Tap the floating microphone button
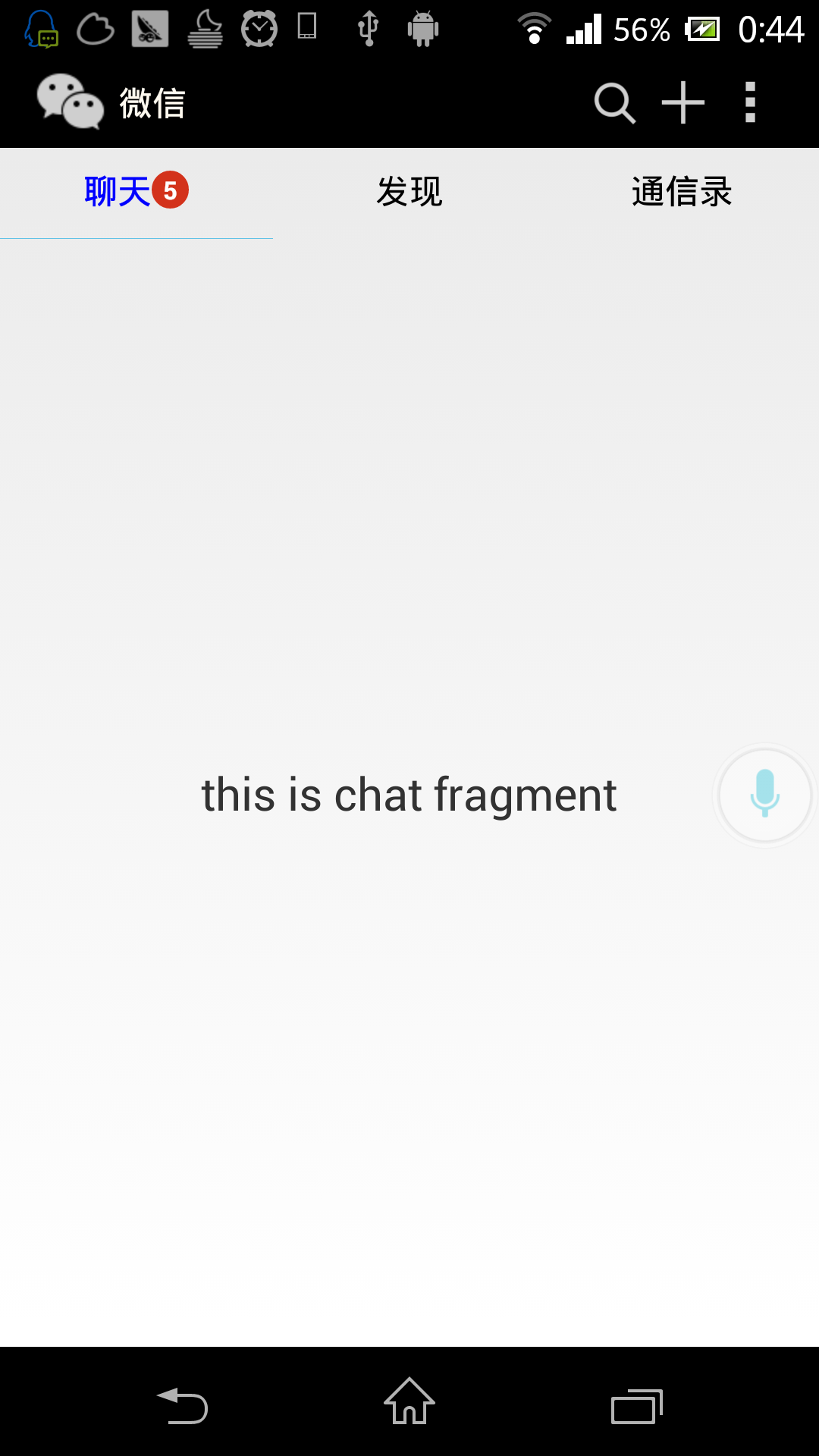This screenshot has height=1456, width=819. [764, 794]
